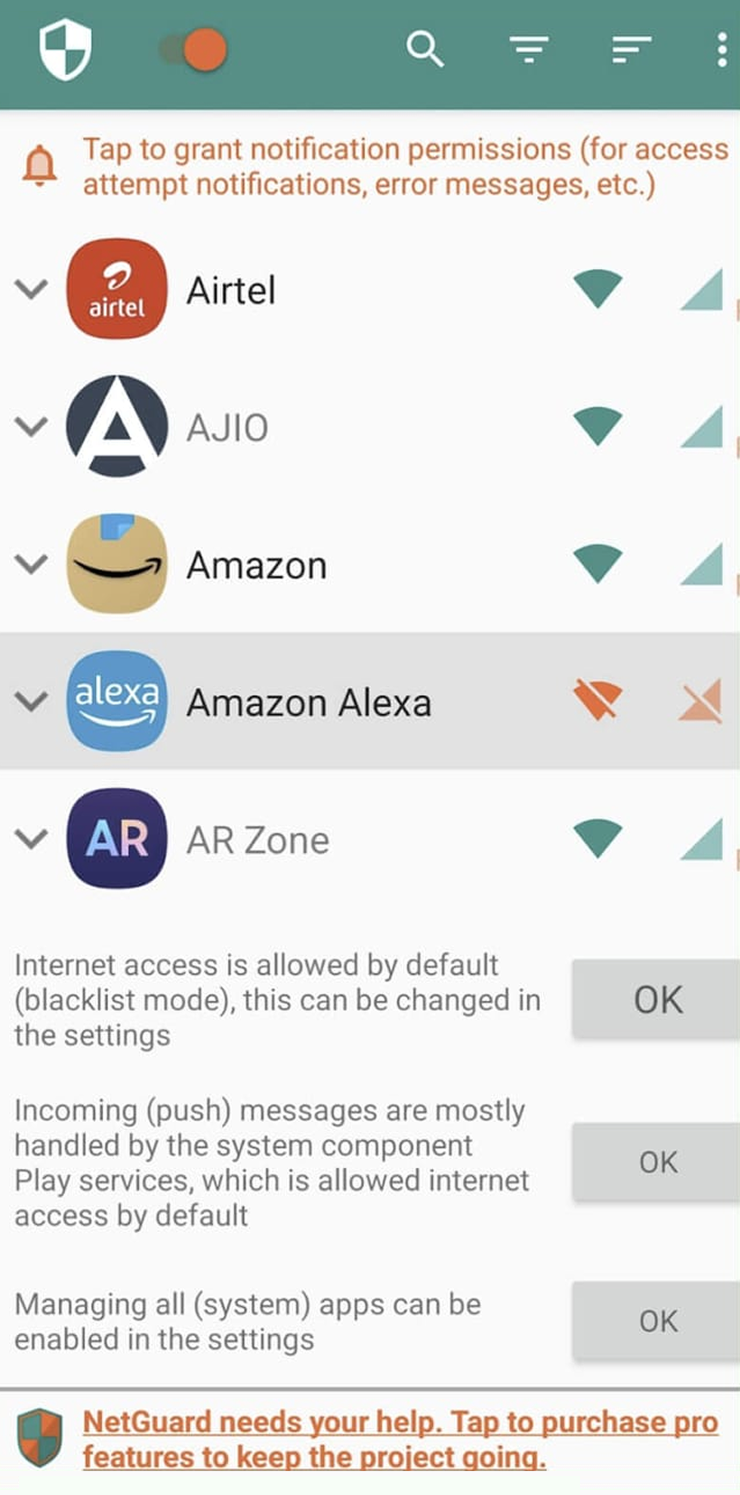The image size is (740, 1495).
Task: Block mobile data access for AJIO
Action: pyautogui.click(x=702, y=428)
